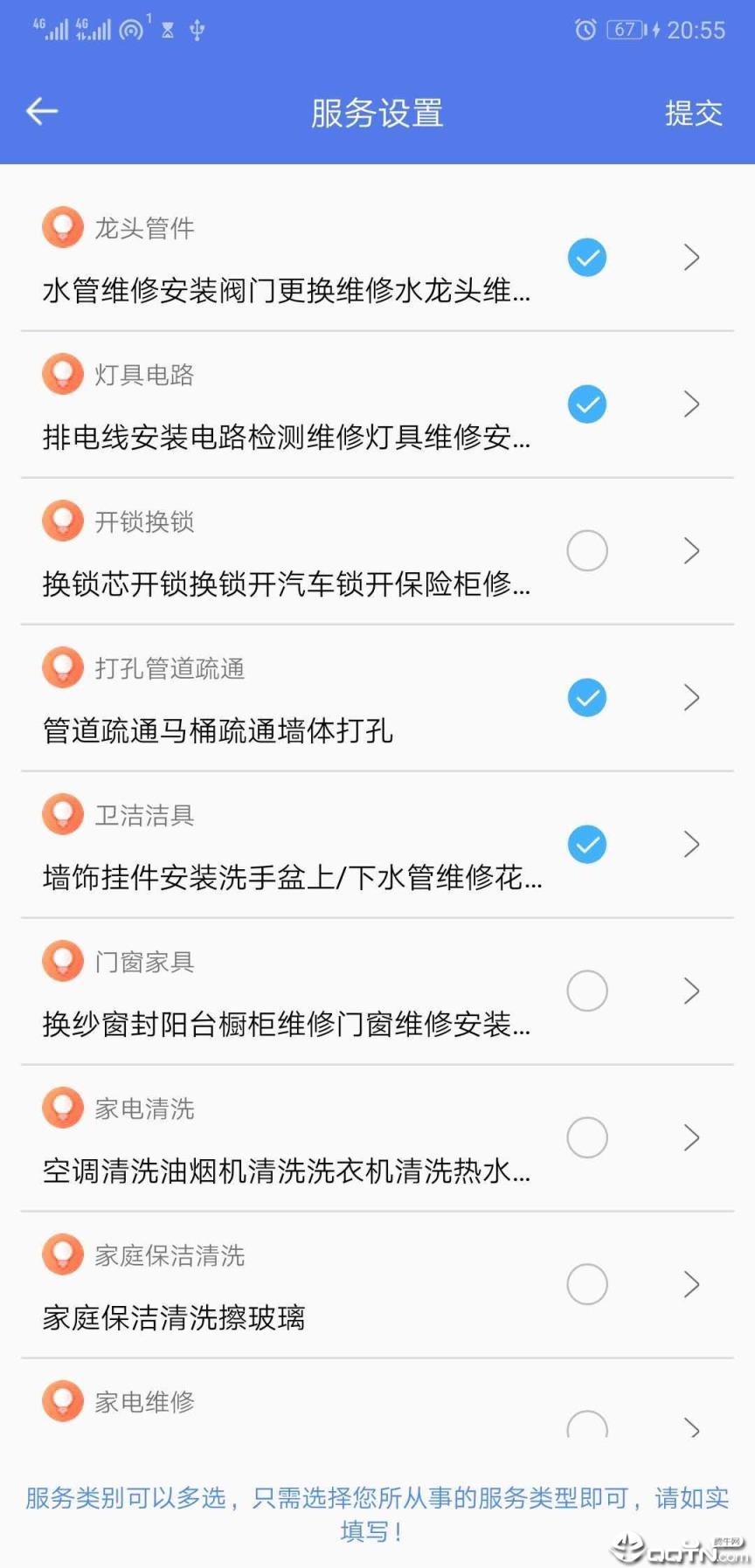The height and width of the screenshot is (1568, 755).
Task: Check the 家电清洗 selection circle
Action: (x=586, y=1137)
